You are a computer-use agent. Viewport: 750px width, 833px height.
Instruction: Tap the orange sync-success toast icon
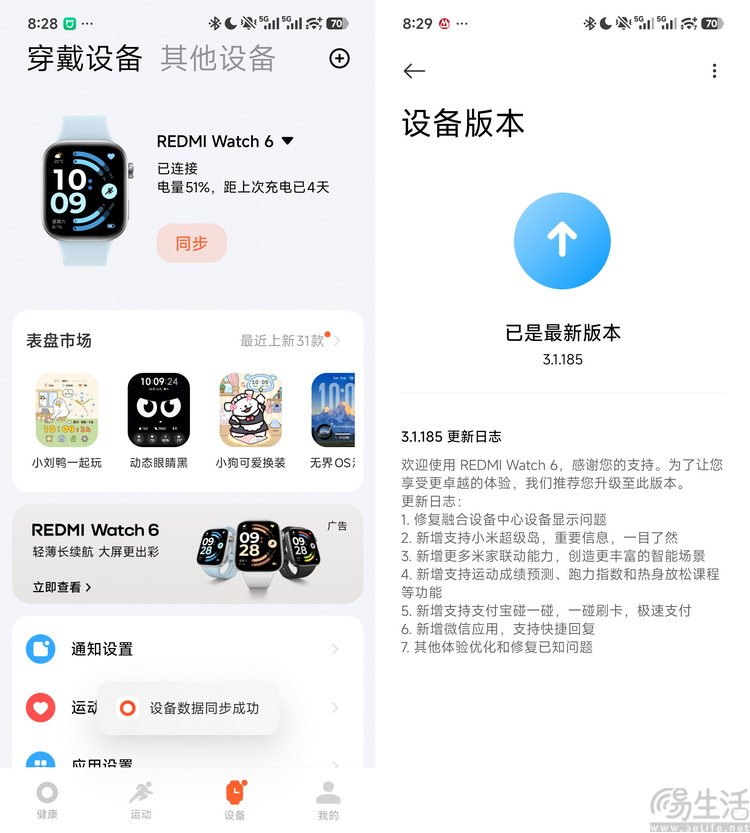pyautogui.click(x=128, y=708)
